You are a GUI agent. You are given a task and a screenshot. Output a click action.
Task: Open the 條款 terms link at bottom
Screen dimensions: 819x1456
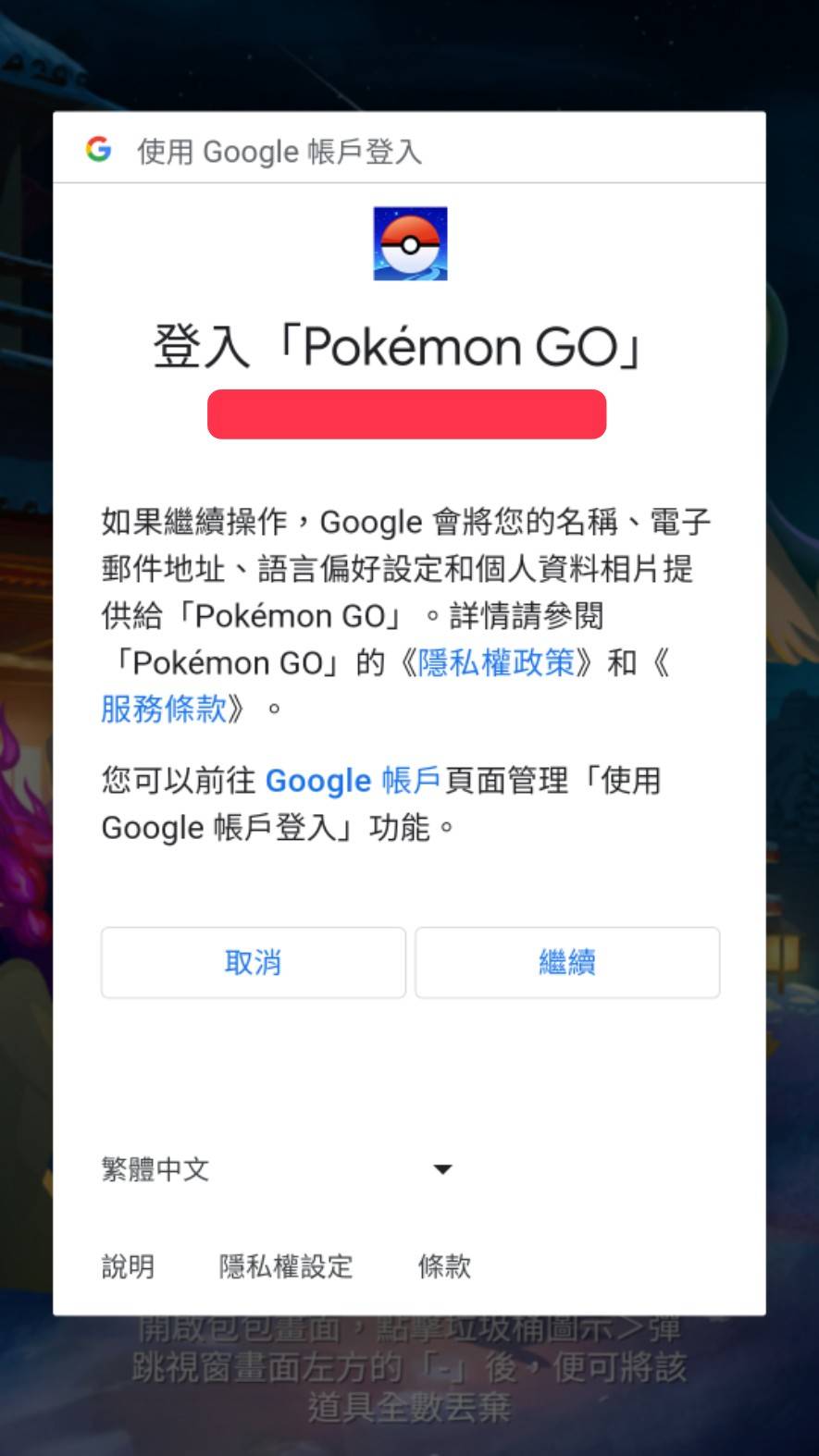tap(444, 1265)
